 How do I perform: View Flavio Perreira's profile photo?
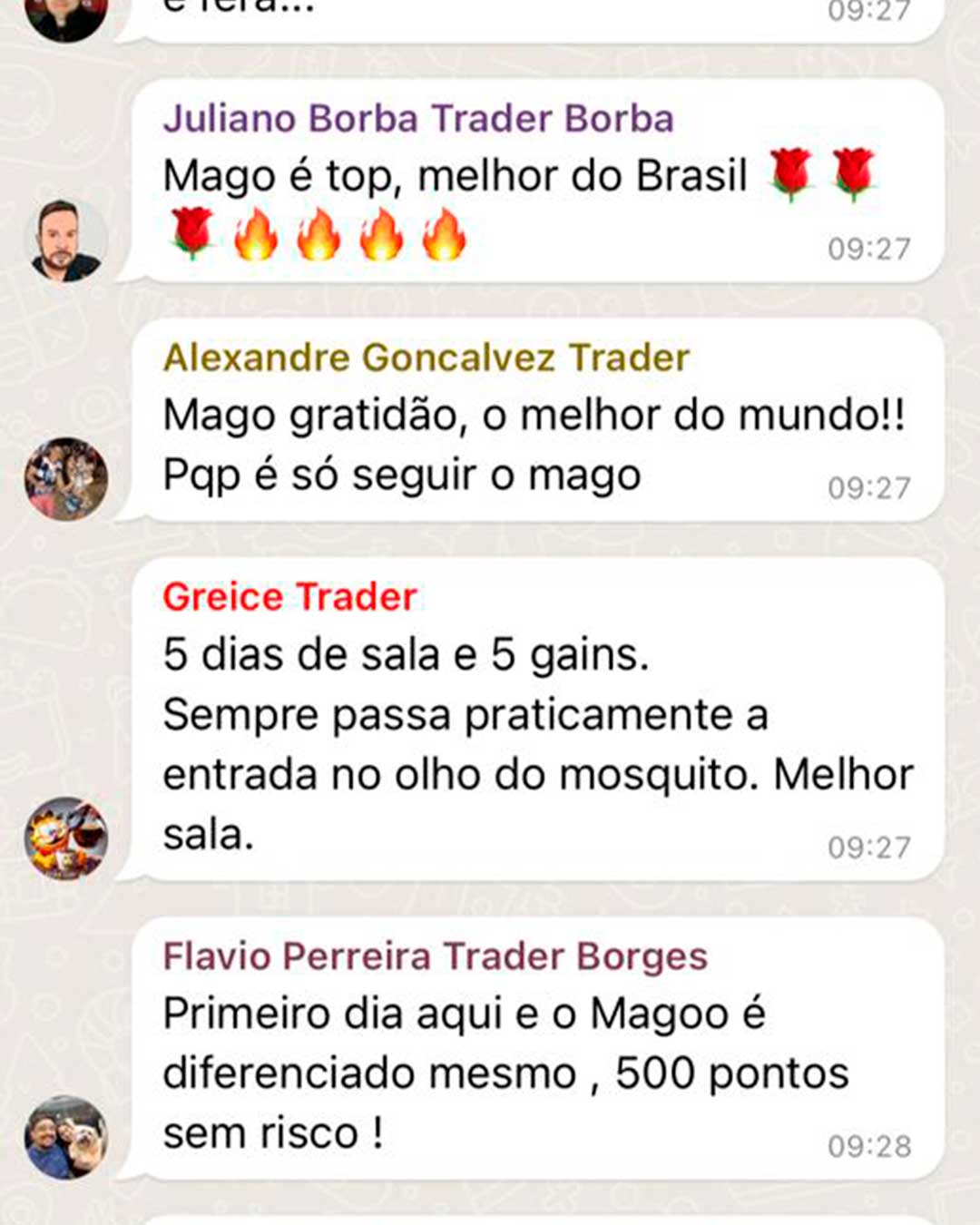click(x=65, y=1137)
